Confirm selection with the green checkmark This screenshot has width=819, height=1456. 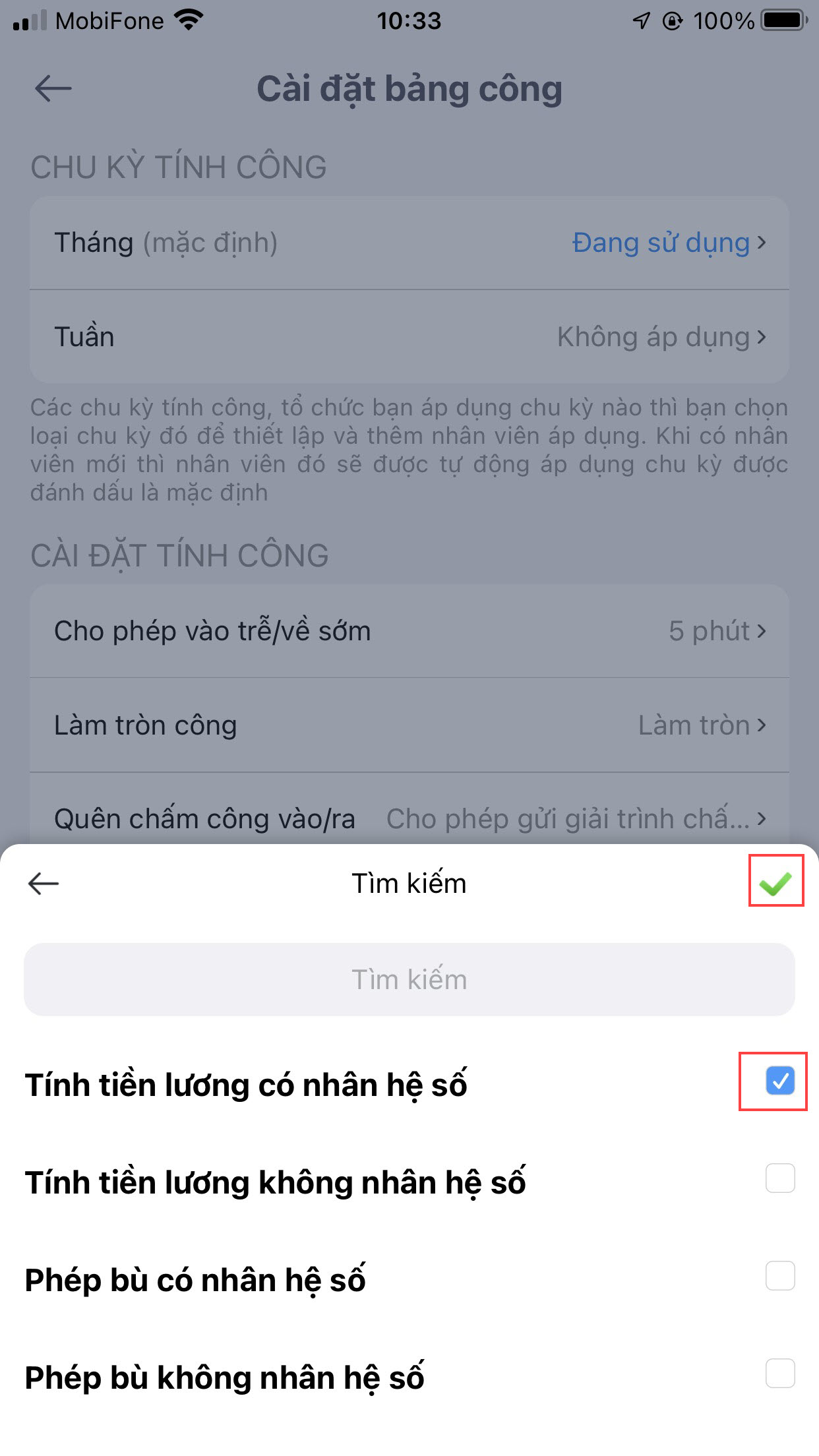click(x=775, y=882)
